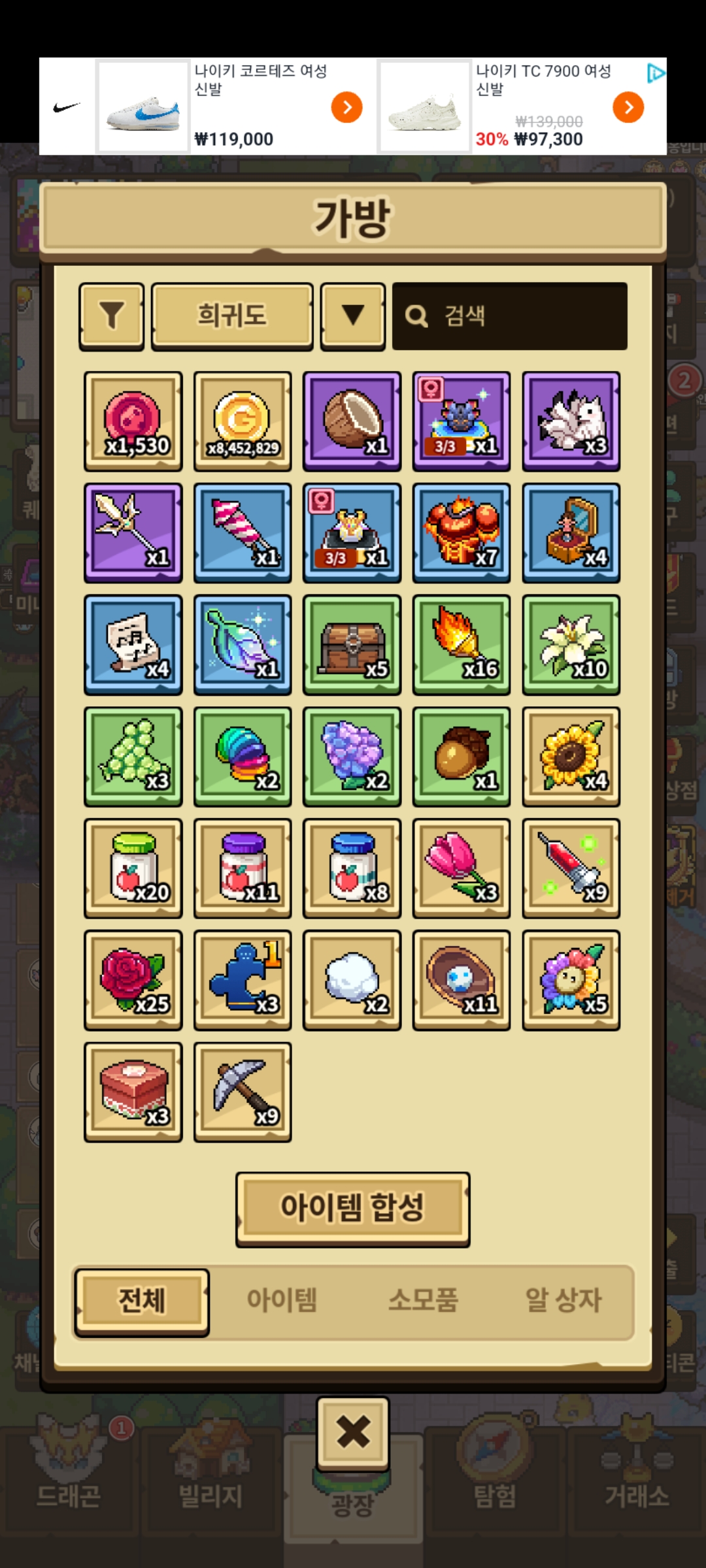This screenshot has width=706, height=1568.
Task: Select the sunflower item x4
Action: tap(571, 757)
